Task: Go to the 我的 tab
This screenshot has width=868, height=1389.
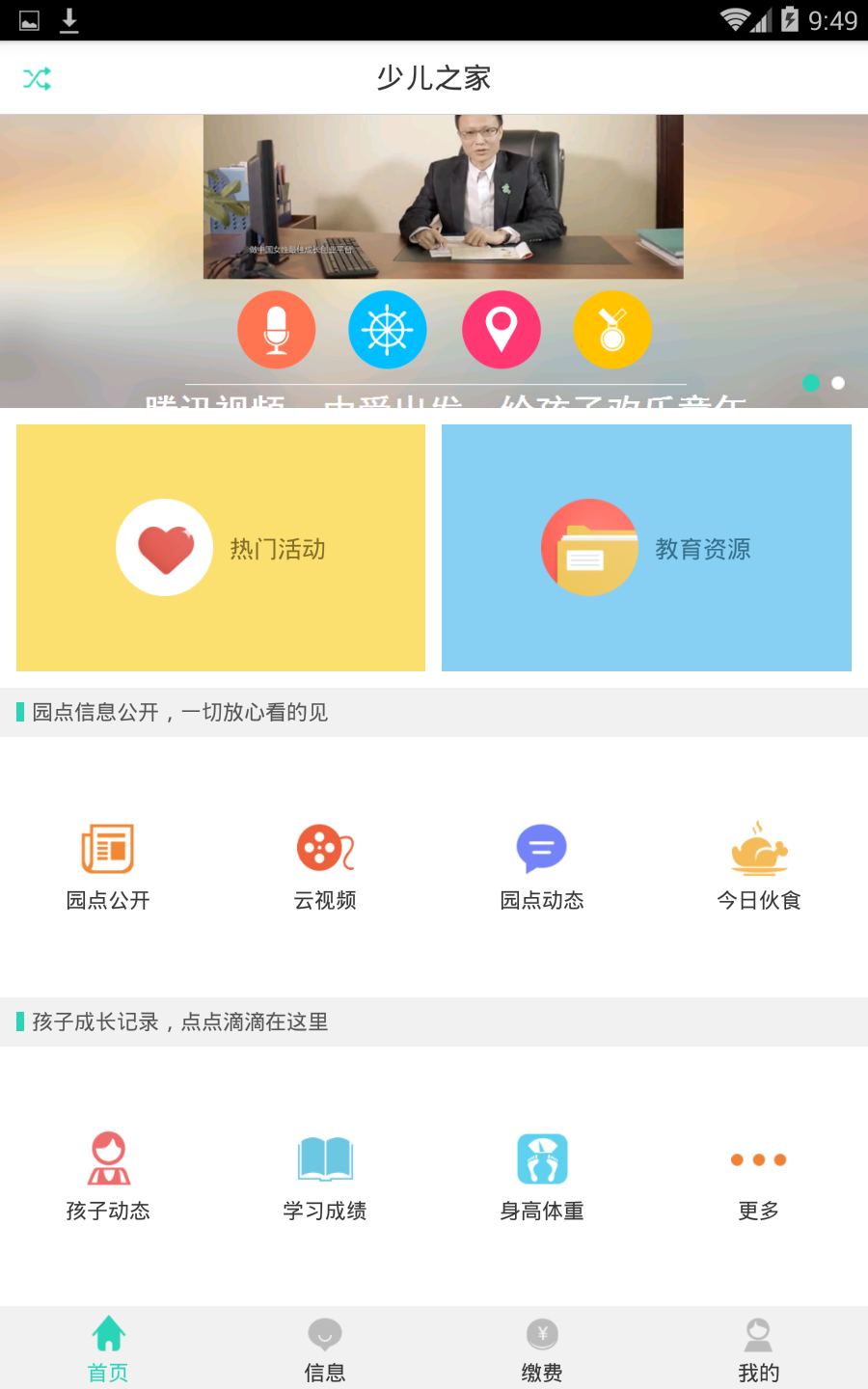Action: [x=759, y=1349]
